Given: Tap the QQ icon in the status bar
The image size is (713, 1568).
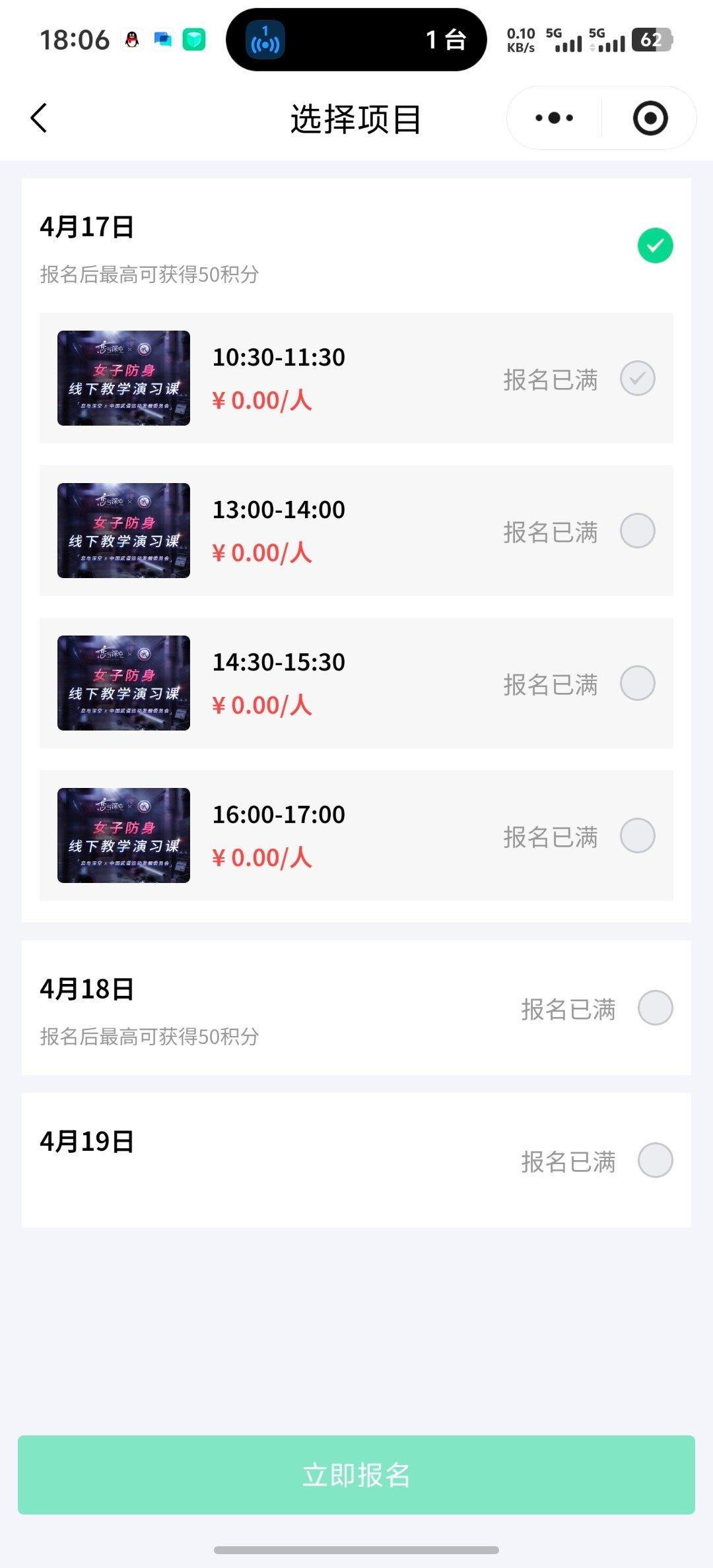Looking at the screenshot, I should 131,40.
